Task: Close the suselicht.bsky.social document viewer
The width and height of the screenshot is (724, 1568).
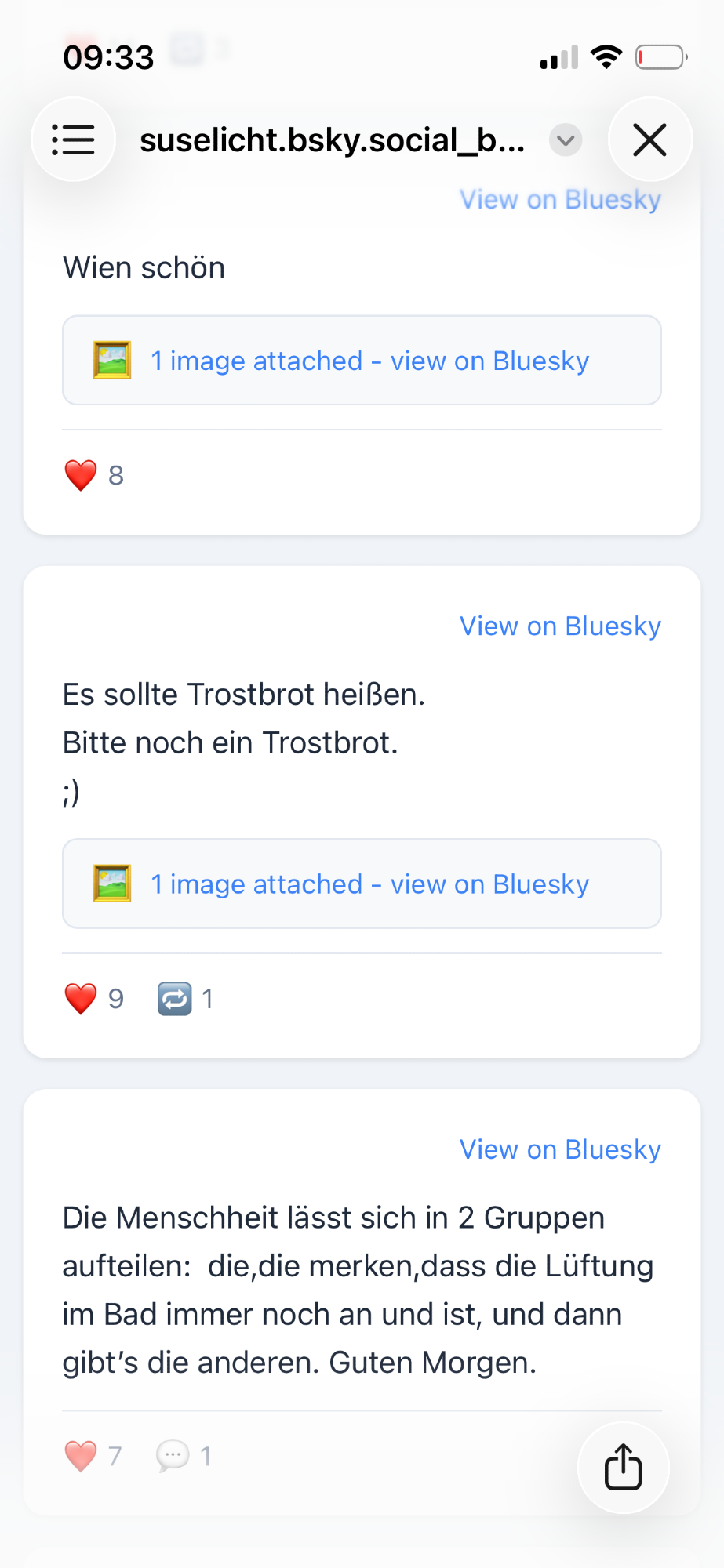Action: [649, 140]
